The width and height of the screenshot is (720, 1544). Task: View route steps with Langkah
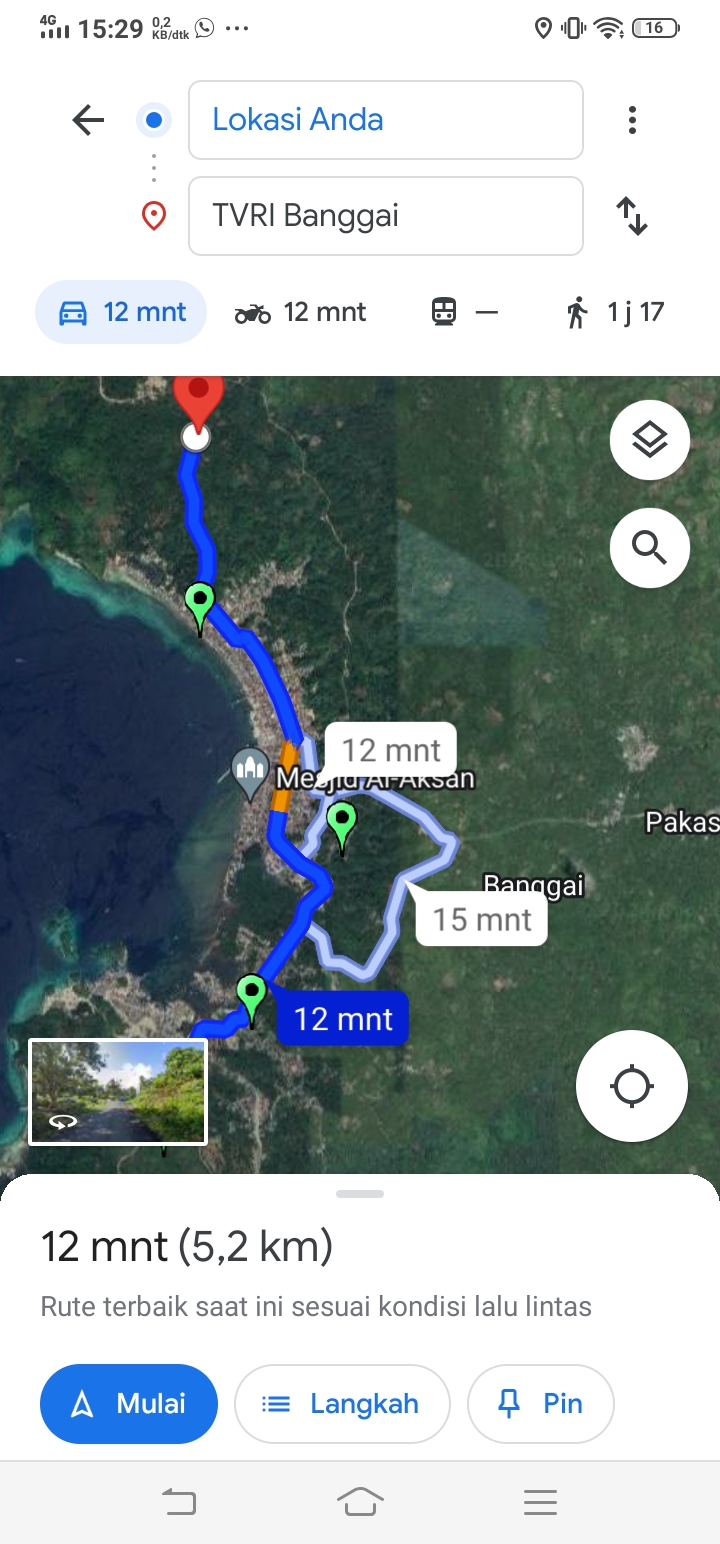click(x=342, y=1404)
